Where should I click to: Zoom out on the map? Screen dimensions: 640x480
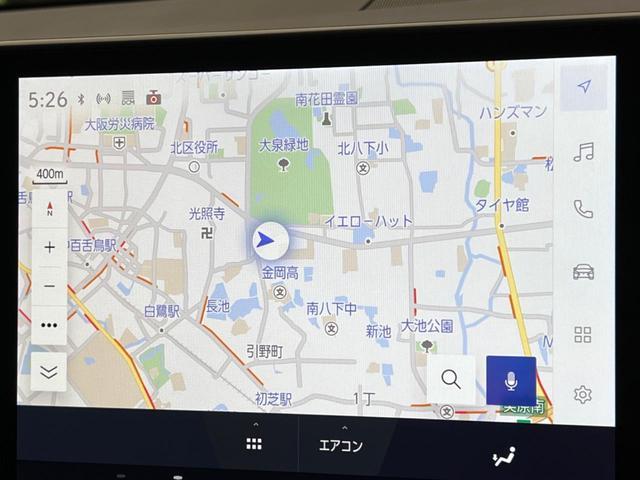(x=50, y=286)
